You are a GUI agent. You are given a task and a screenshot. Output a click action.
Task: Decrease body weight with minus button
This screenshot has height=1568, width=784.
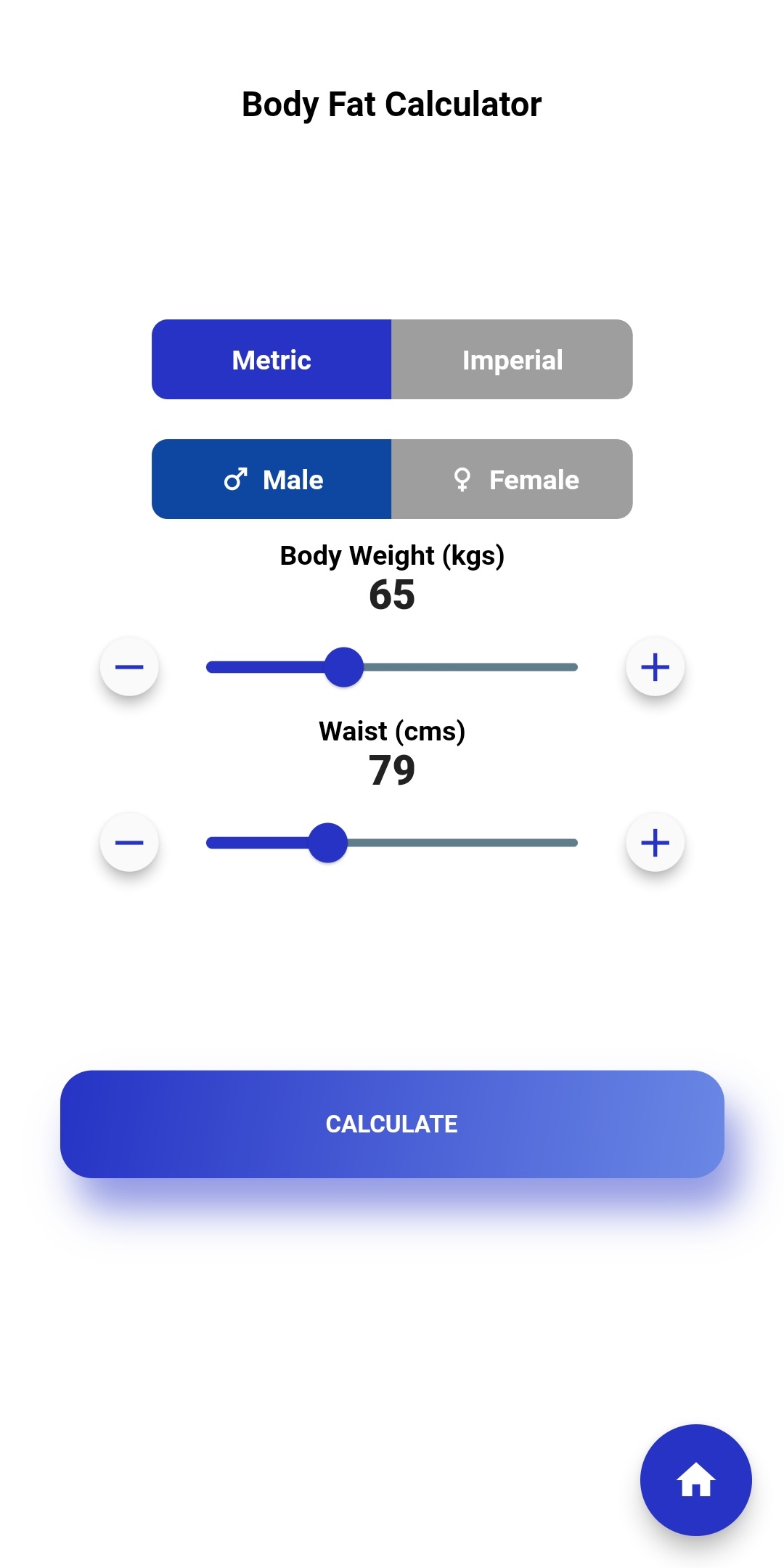click(129, 667)
